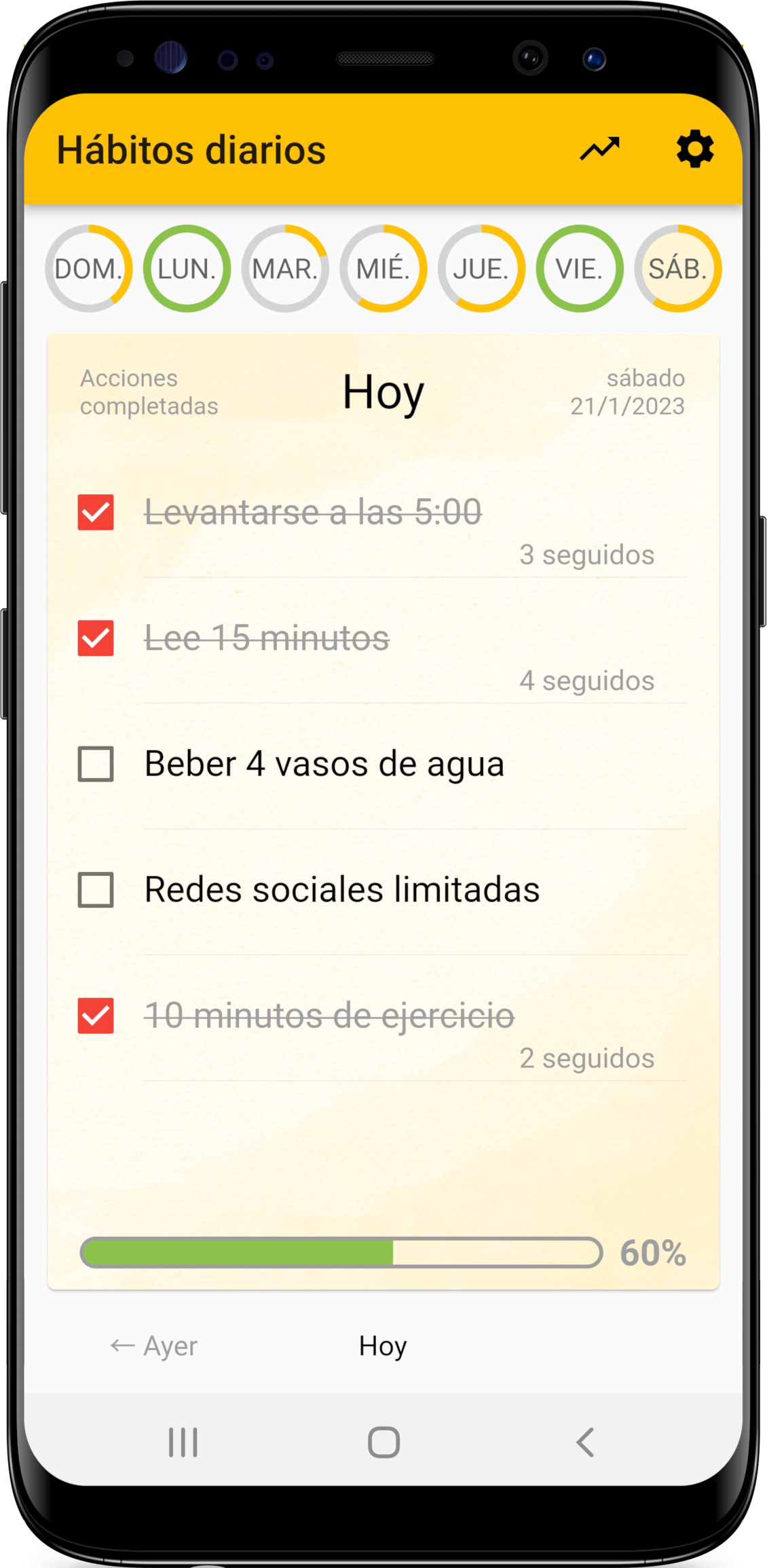
Task: Tap the system back button
Action: point(584,1442)
